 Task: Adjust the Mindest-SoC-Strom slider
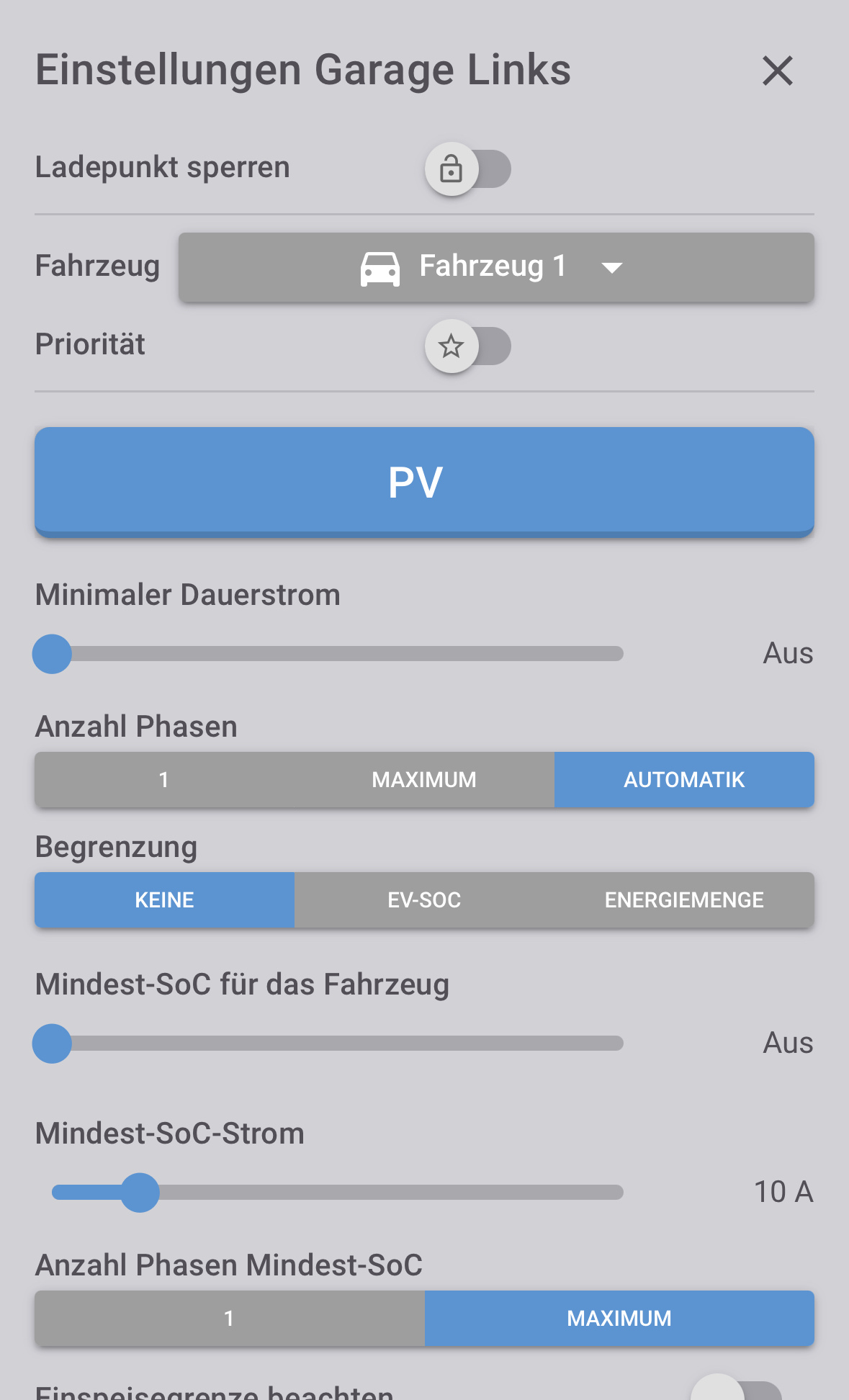click(140, 1193)
